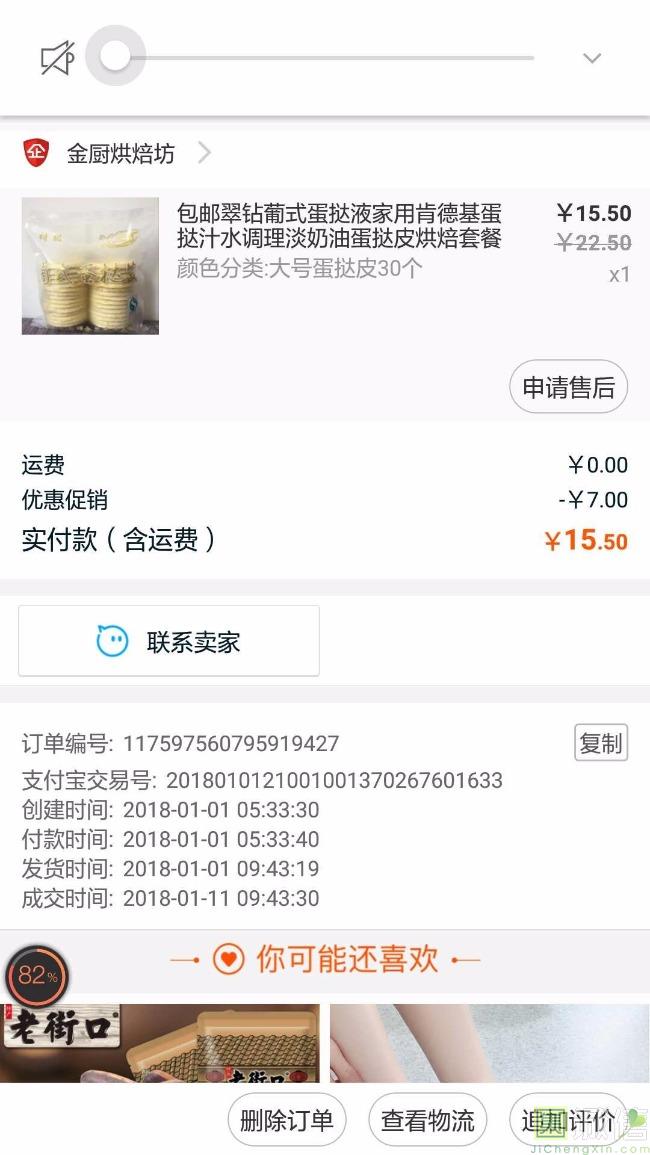Open the 蛋挞皮 product details
Image resolution: width=650 pixels, height=1155 pixels.
pos(338,226)
